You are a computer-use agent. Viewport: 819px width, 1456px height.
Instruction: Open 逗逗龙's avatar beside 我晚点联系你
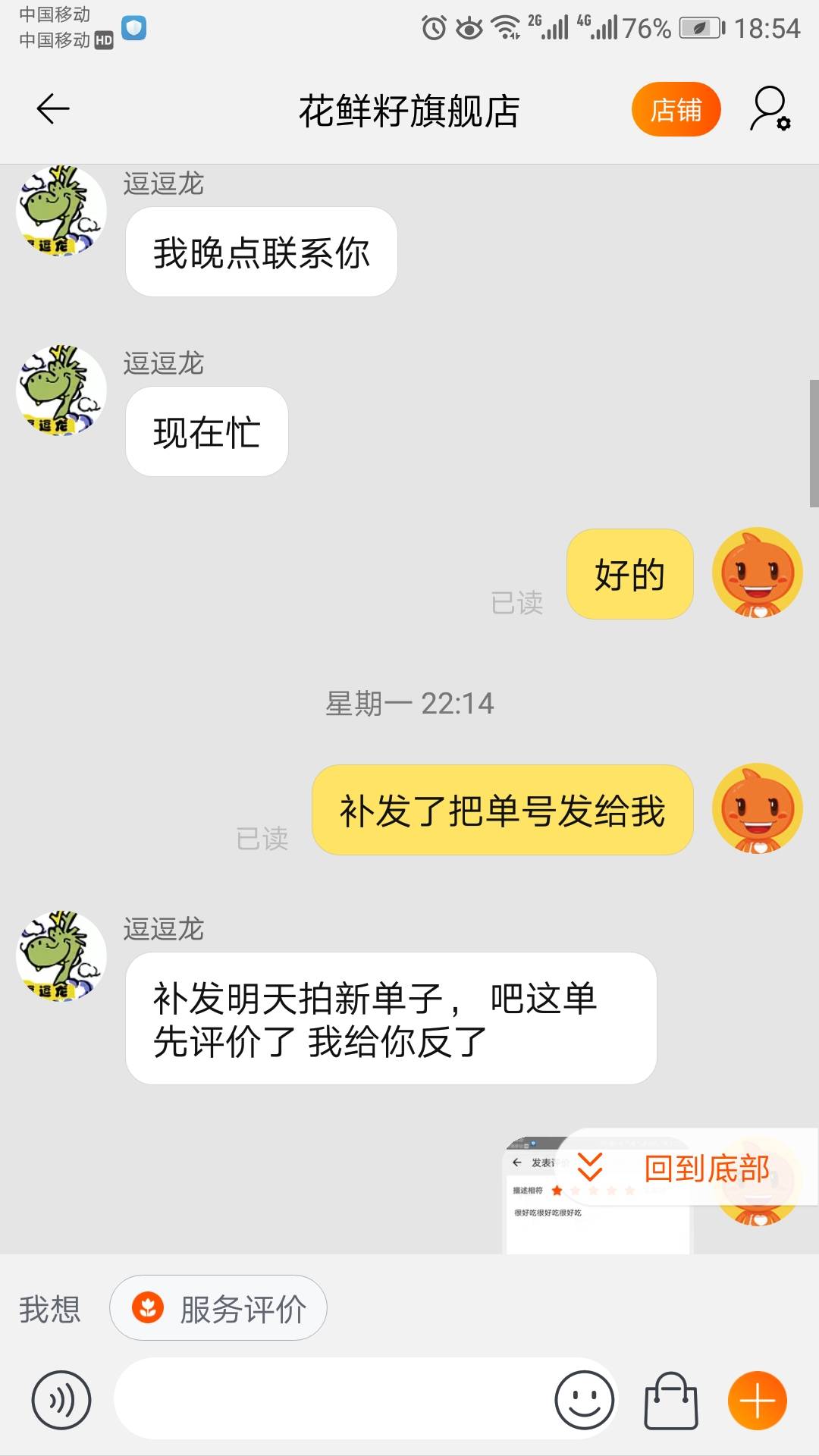(61, 211)
